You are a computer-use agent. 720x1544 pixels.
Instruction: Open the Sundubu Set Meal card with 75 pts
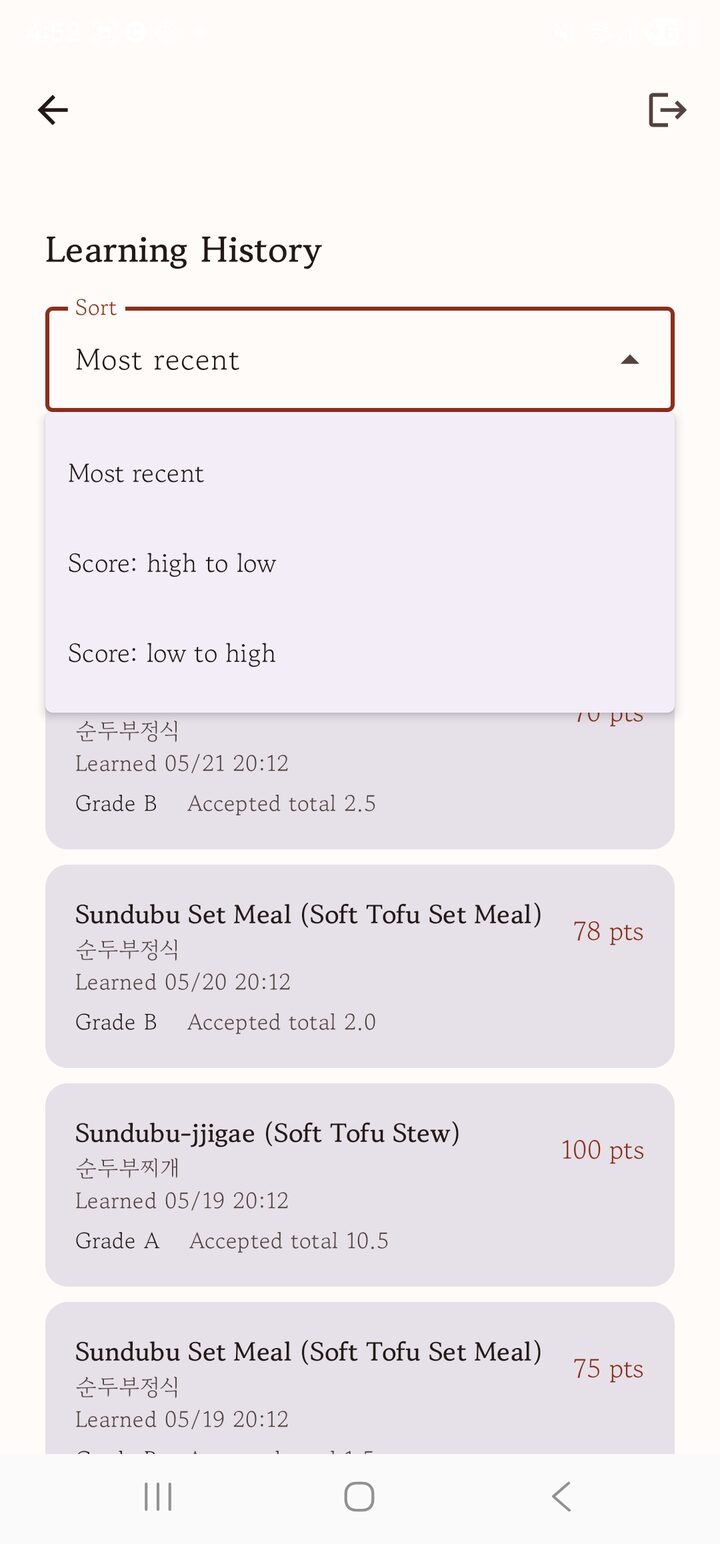coord(360,1378)
